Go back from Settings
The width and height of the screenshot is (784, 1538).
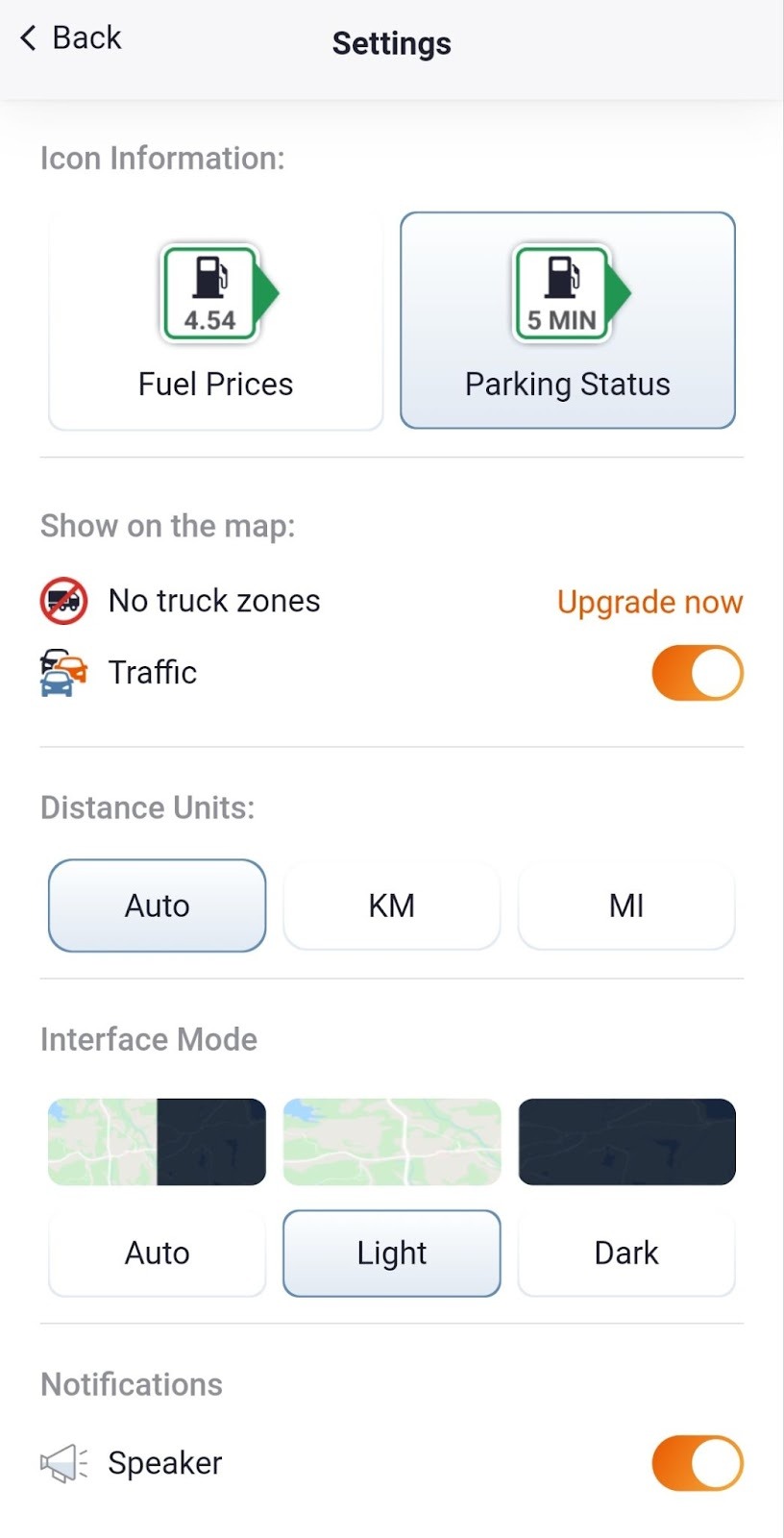click(x=70, y=38)
